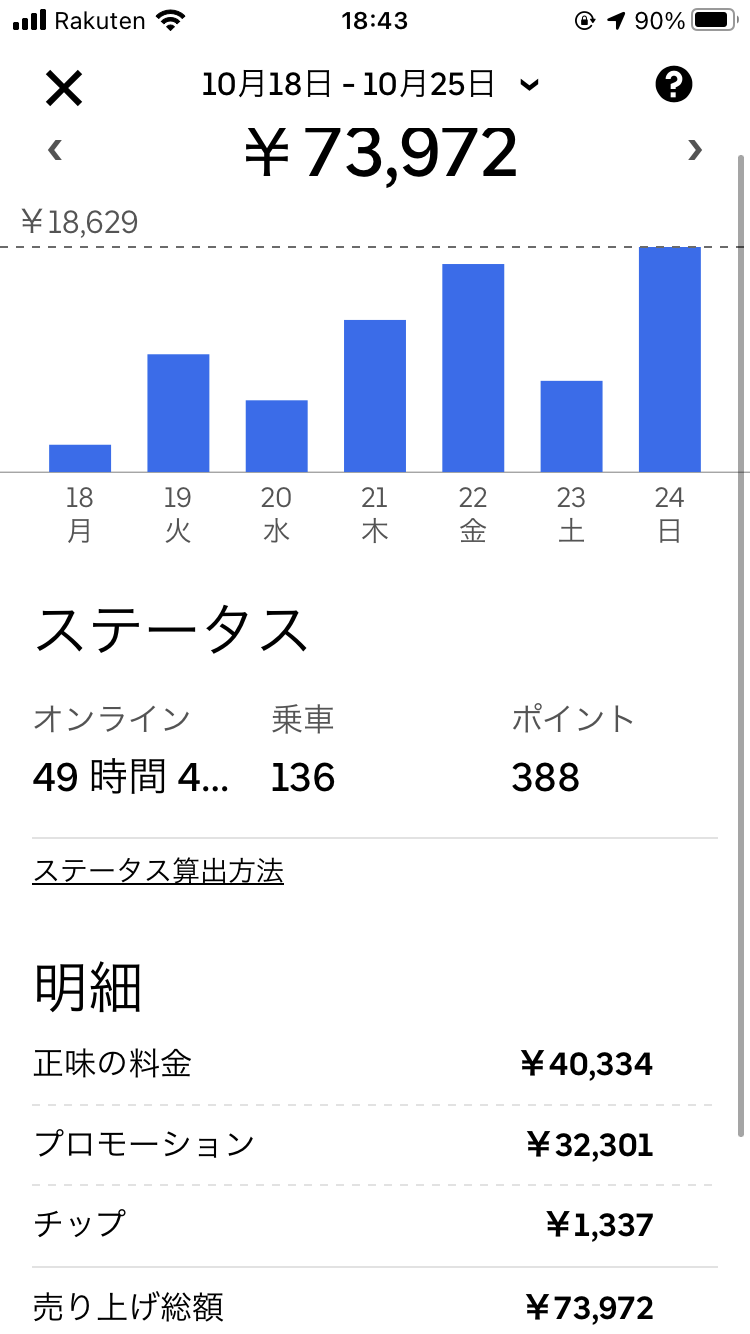Screen dimensions: 750x1334
Task: Go to the next week with right arrow
Action: tap(695, 150)
